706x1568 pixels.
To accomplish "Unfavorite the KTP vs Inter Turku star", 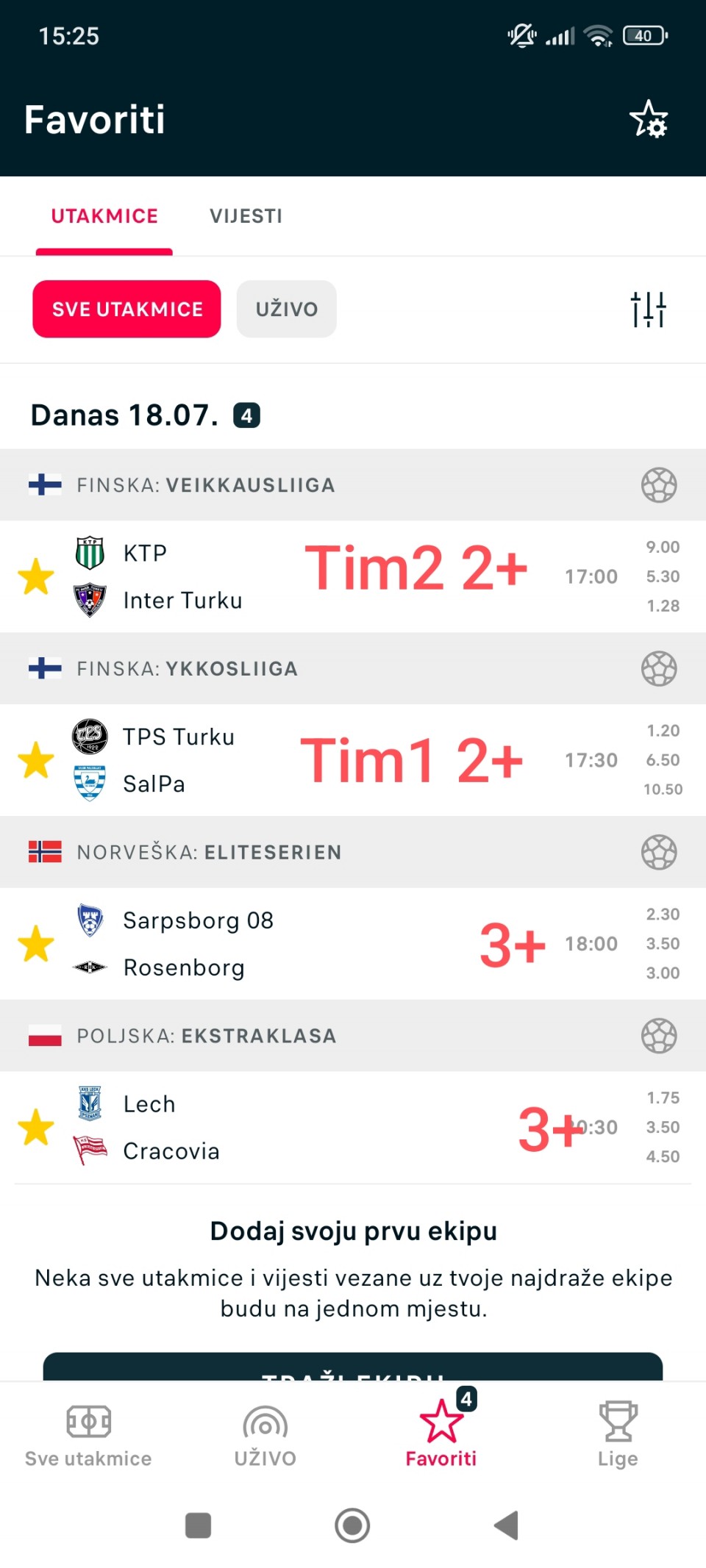I will [x=36, y=576].
